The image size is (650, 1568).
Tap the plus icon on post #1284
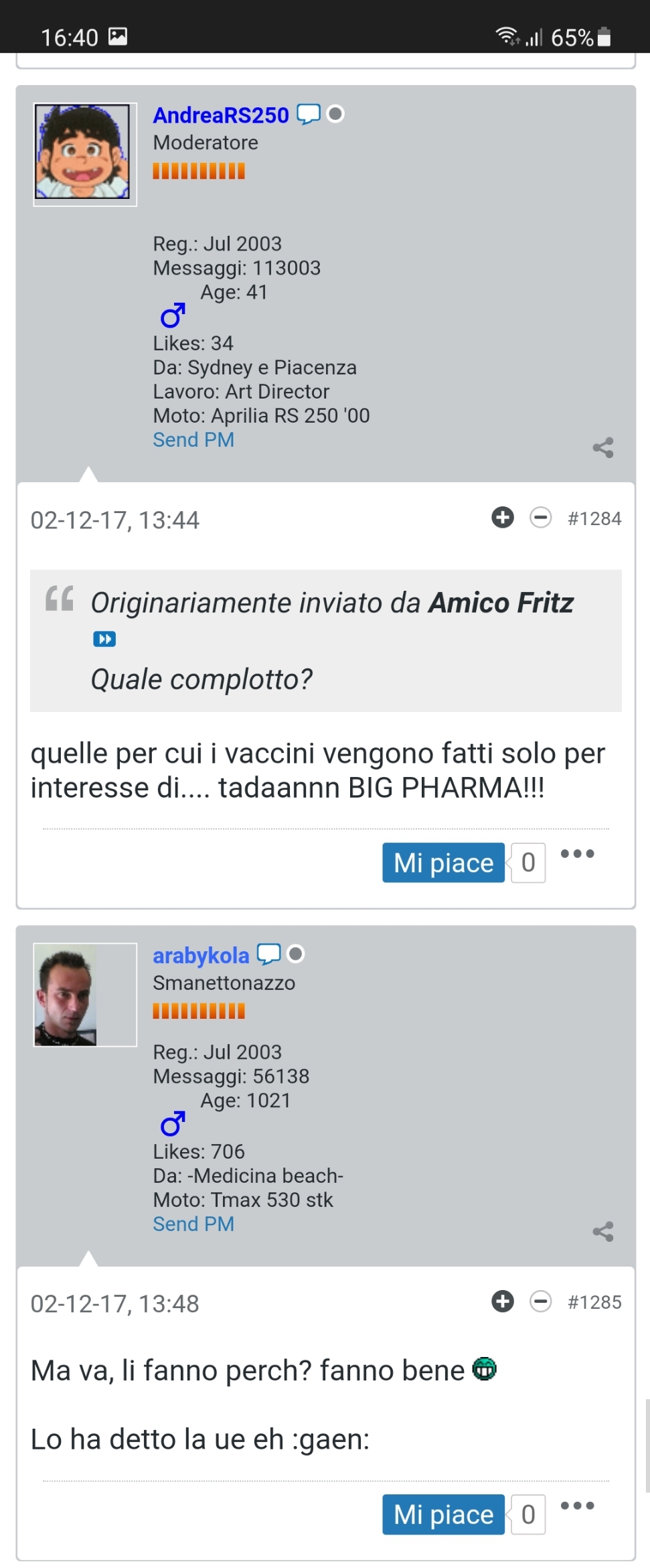point(503,518)
